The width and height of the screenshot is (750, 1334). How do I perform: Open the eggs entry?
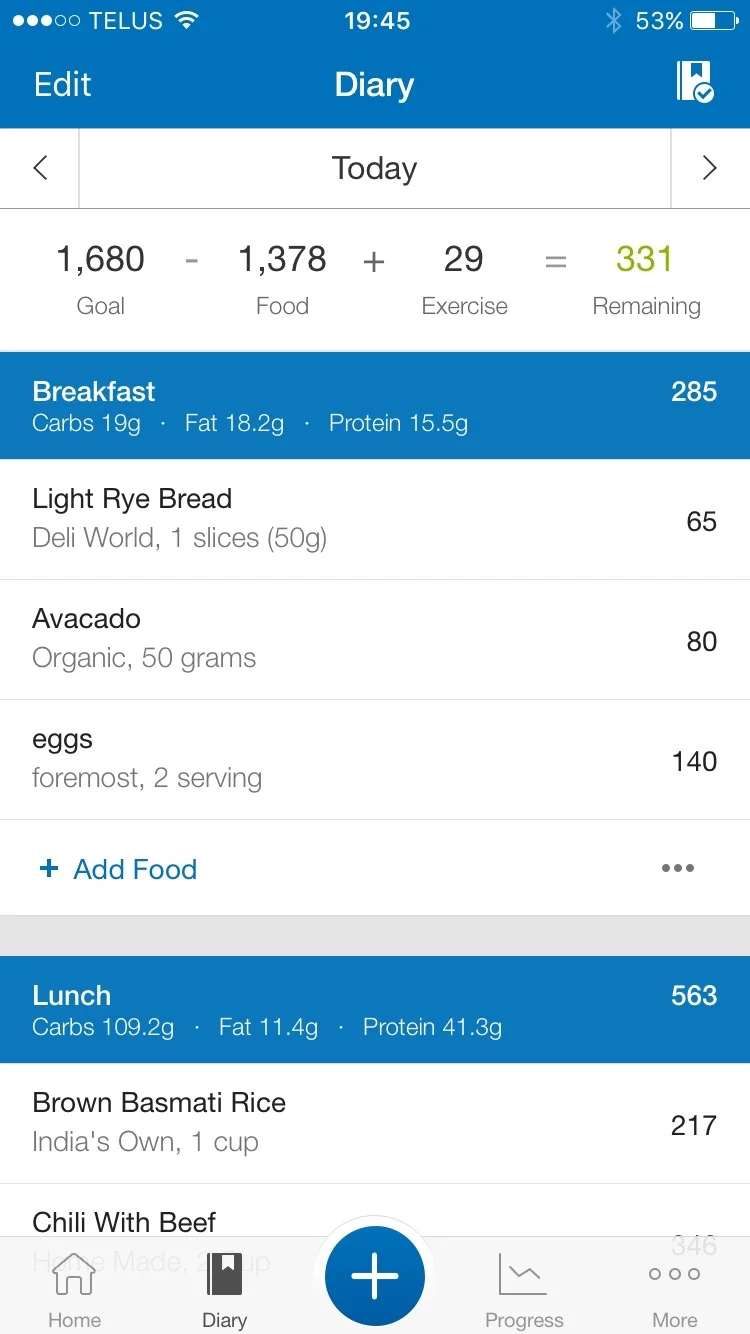tap(374, 759)
